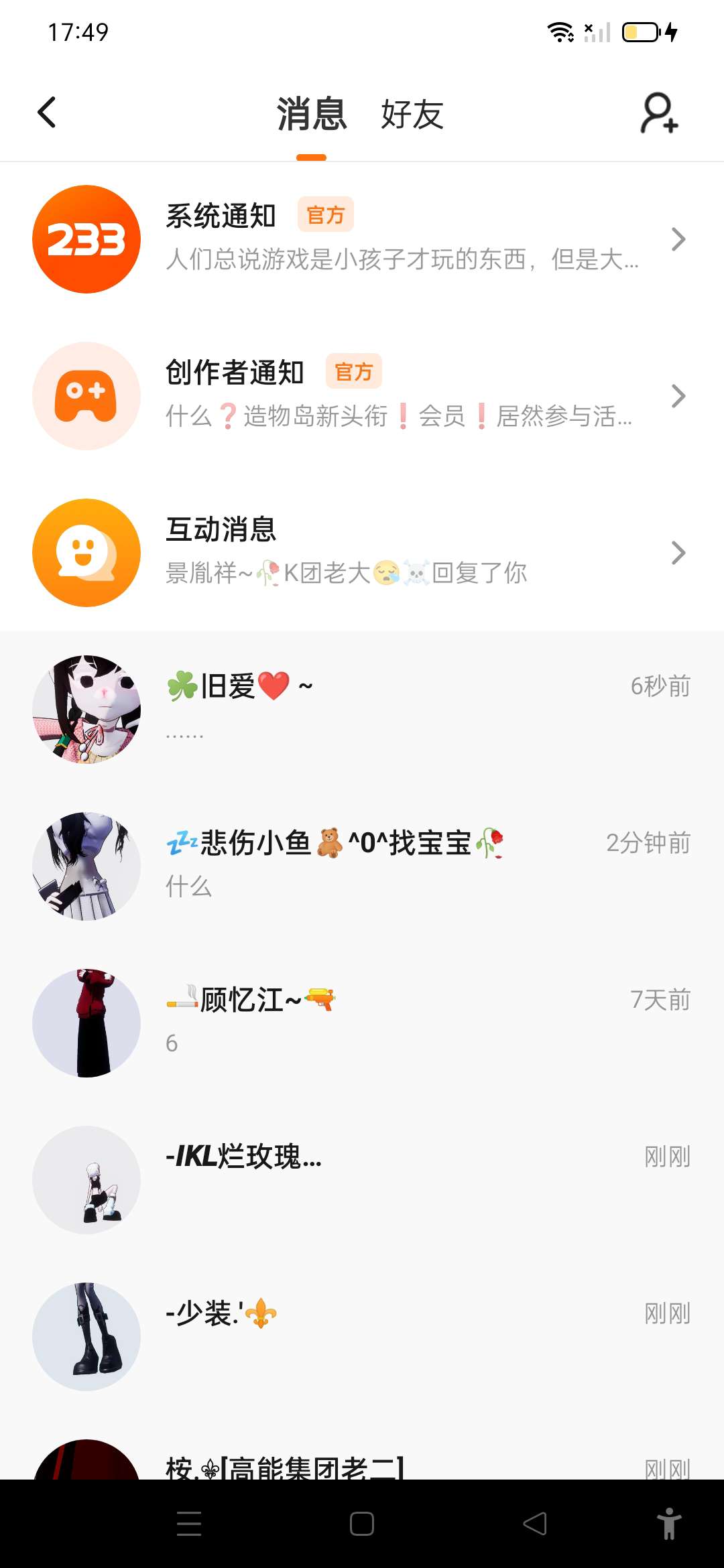Screen dimensions: 724x1568
Task: Open the chat with 旧爱
Action: coord(362,709)
